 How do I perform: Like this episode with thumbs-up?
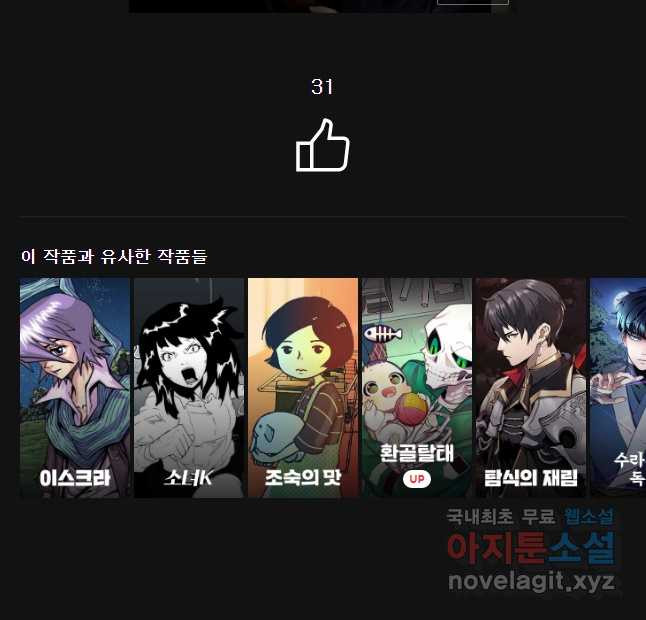[322, 146]
